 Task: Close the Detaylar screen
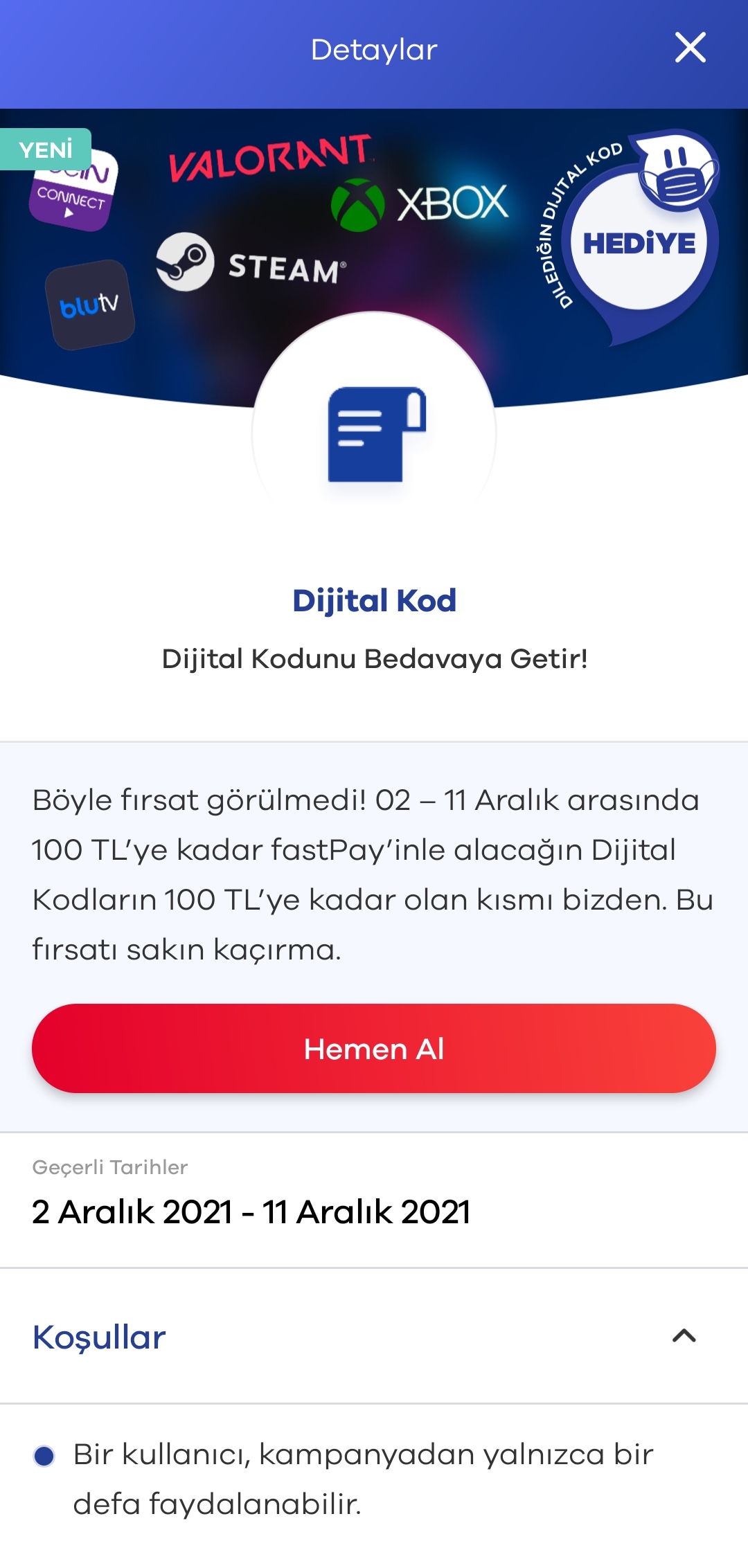click(x=690, y=48)
